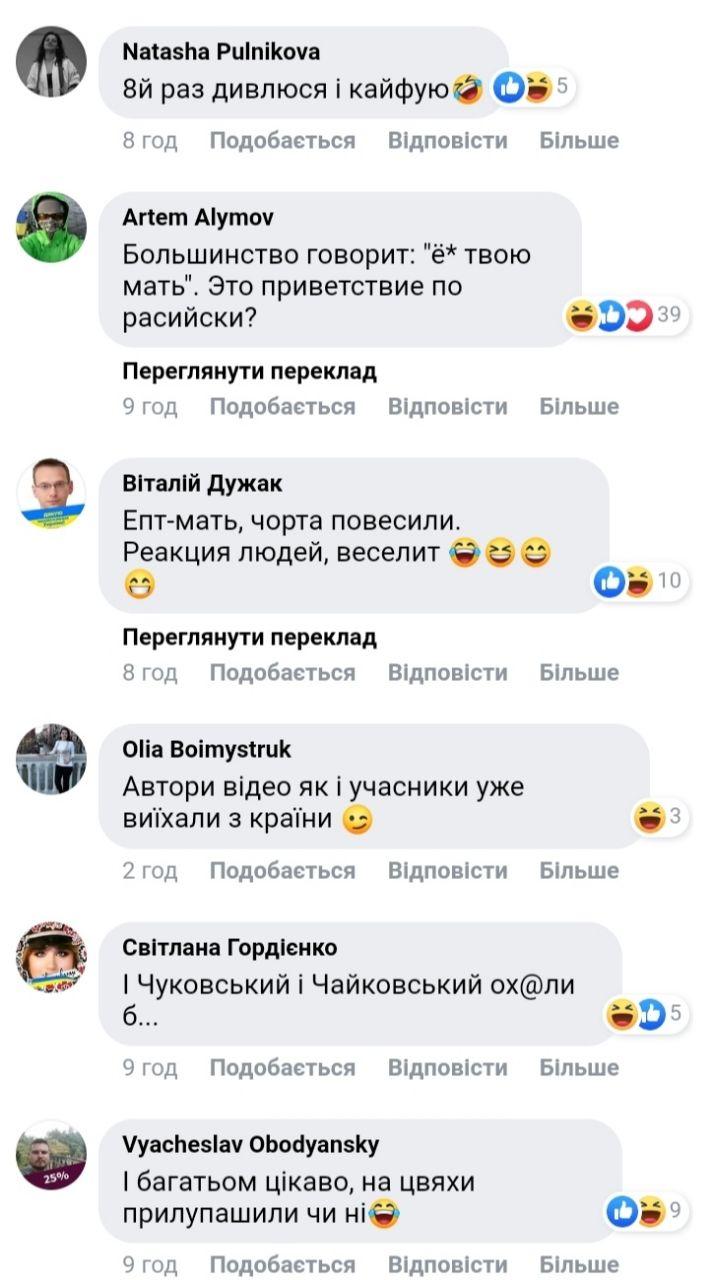Reply to Natasha Pulnikova's comment
This screenshot has height=1280, width=709.
[x=447, y=141]
